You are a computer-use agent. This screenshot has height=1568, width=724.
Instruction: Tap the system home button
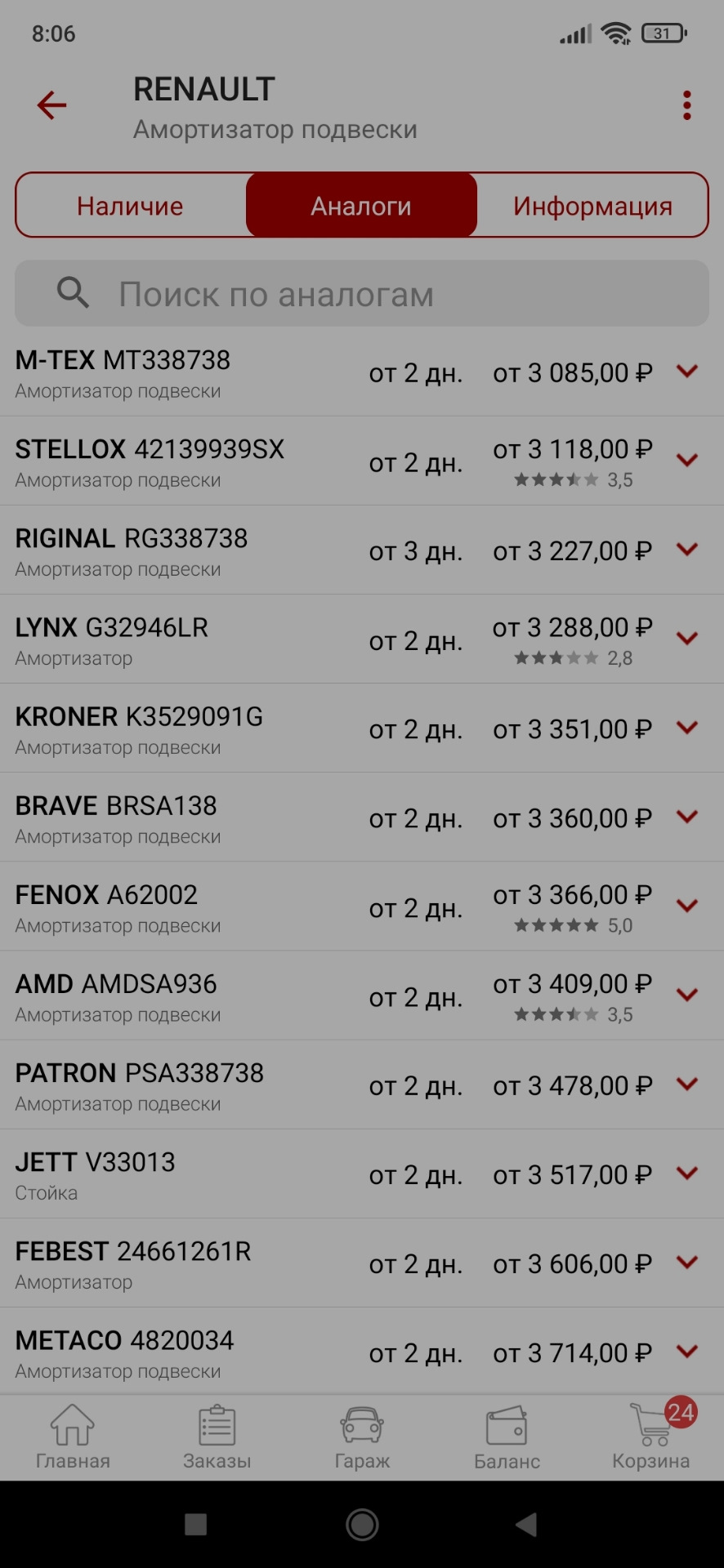[362, 1524]
